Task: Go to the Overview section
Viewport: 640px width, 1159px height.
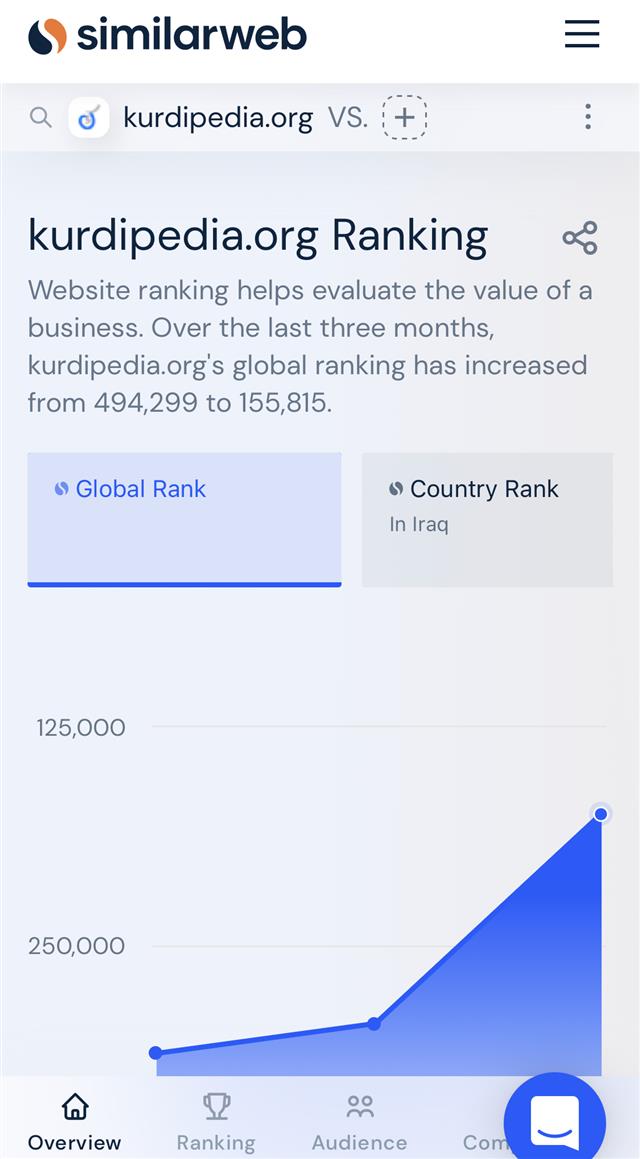Action: pos(74,1121)
